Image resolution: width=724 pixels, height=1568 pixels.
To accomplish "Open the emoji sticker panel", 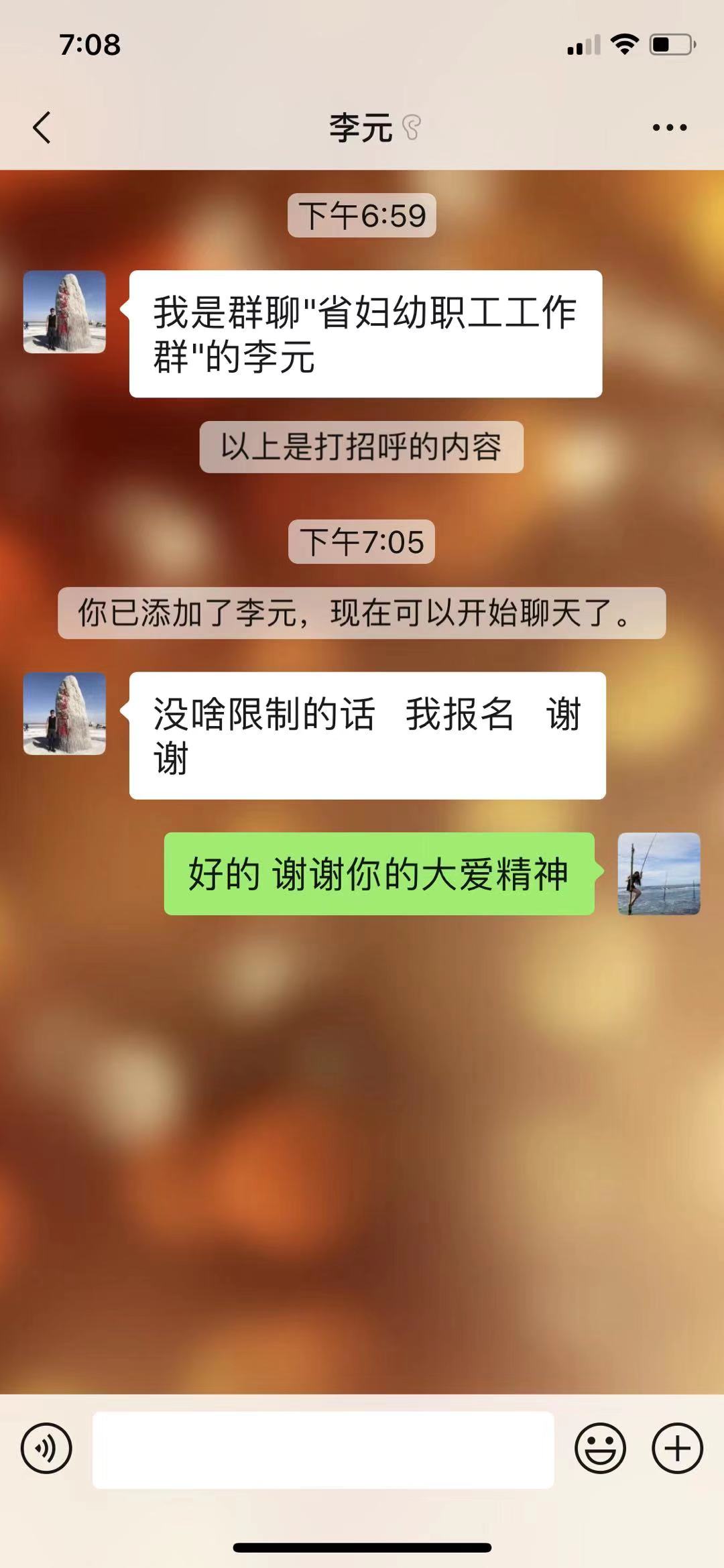I will (x=600, y=1448).
